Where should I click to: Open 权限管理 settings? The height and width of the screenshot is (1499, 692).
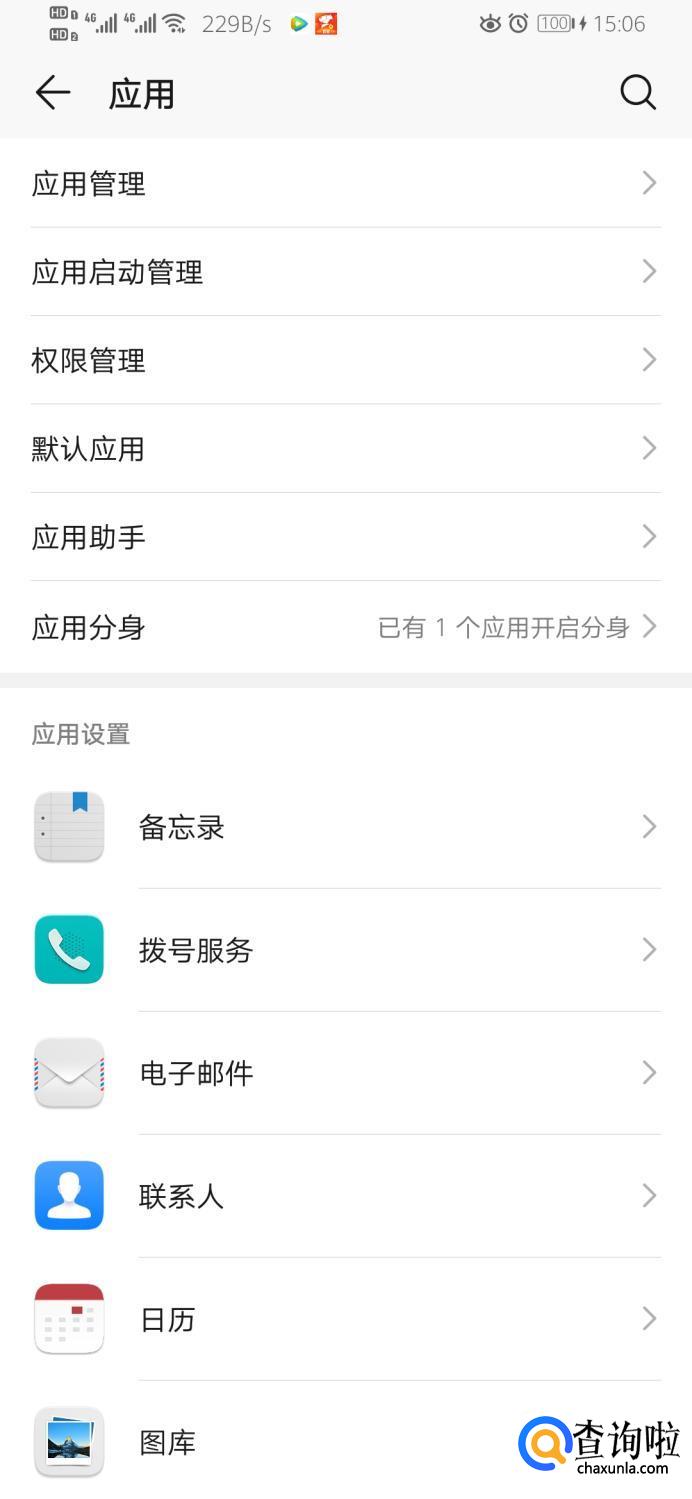345,360
